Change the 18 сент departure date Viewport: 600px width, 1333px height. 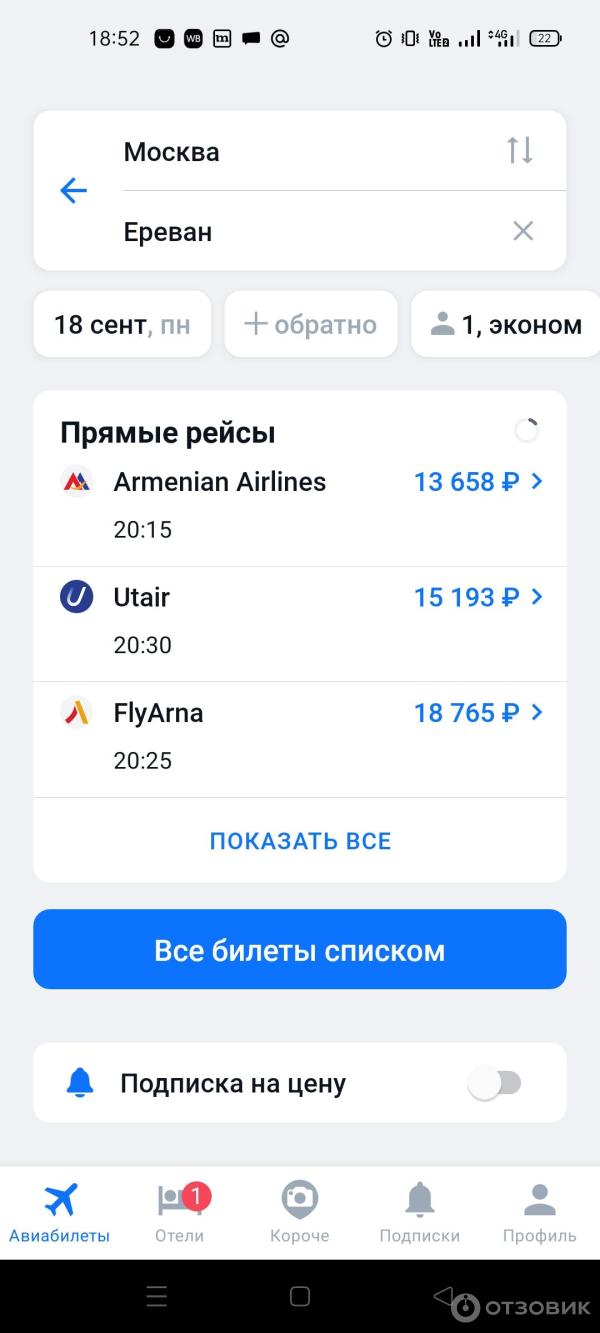click(122, 324)
